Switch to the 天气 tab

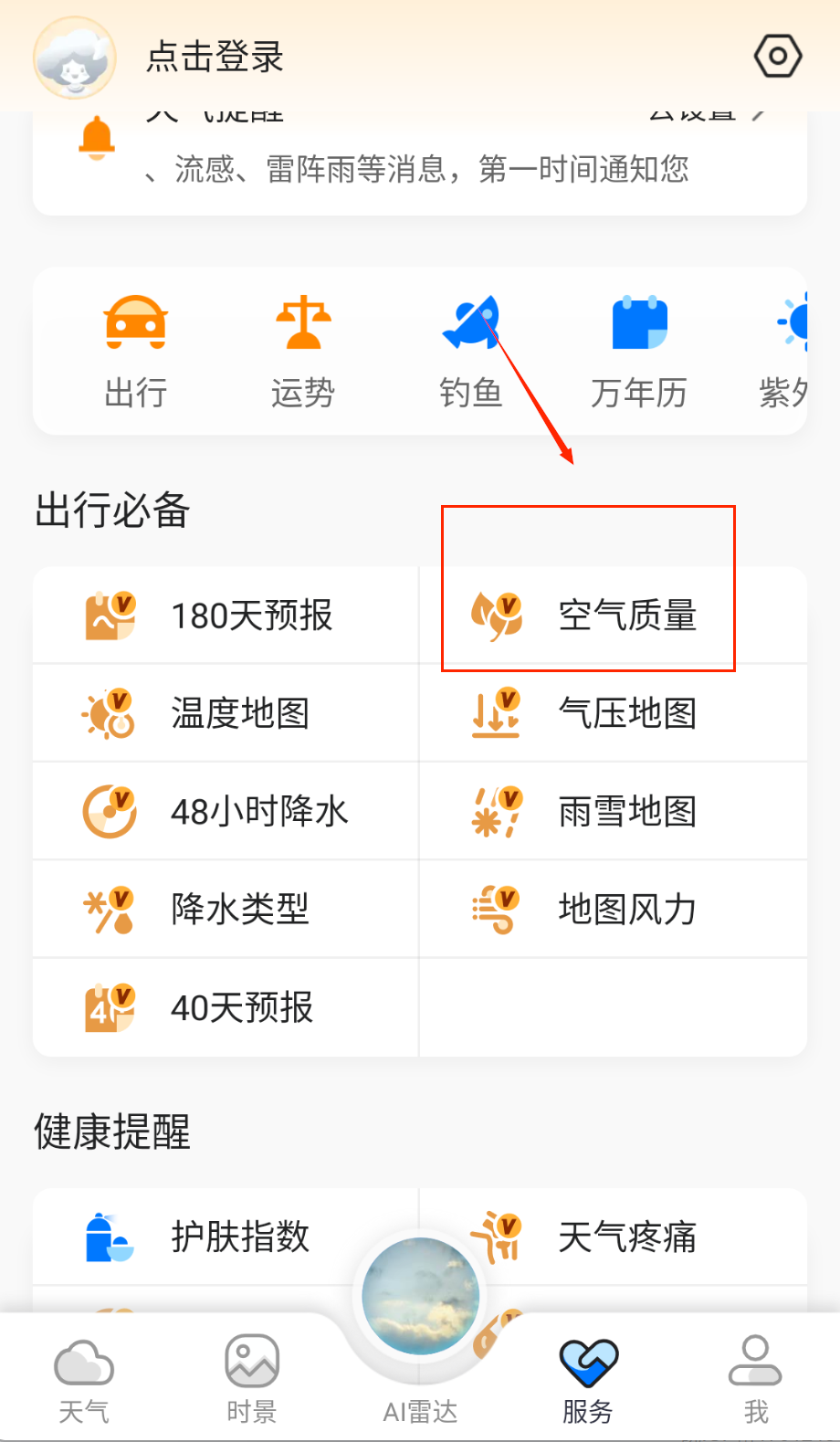[x=84, y=1379]
